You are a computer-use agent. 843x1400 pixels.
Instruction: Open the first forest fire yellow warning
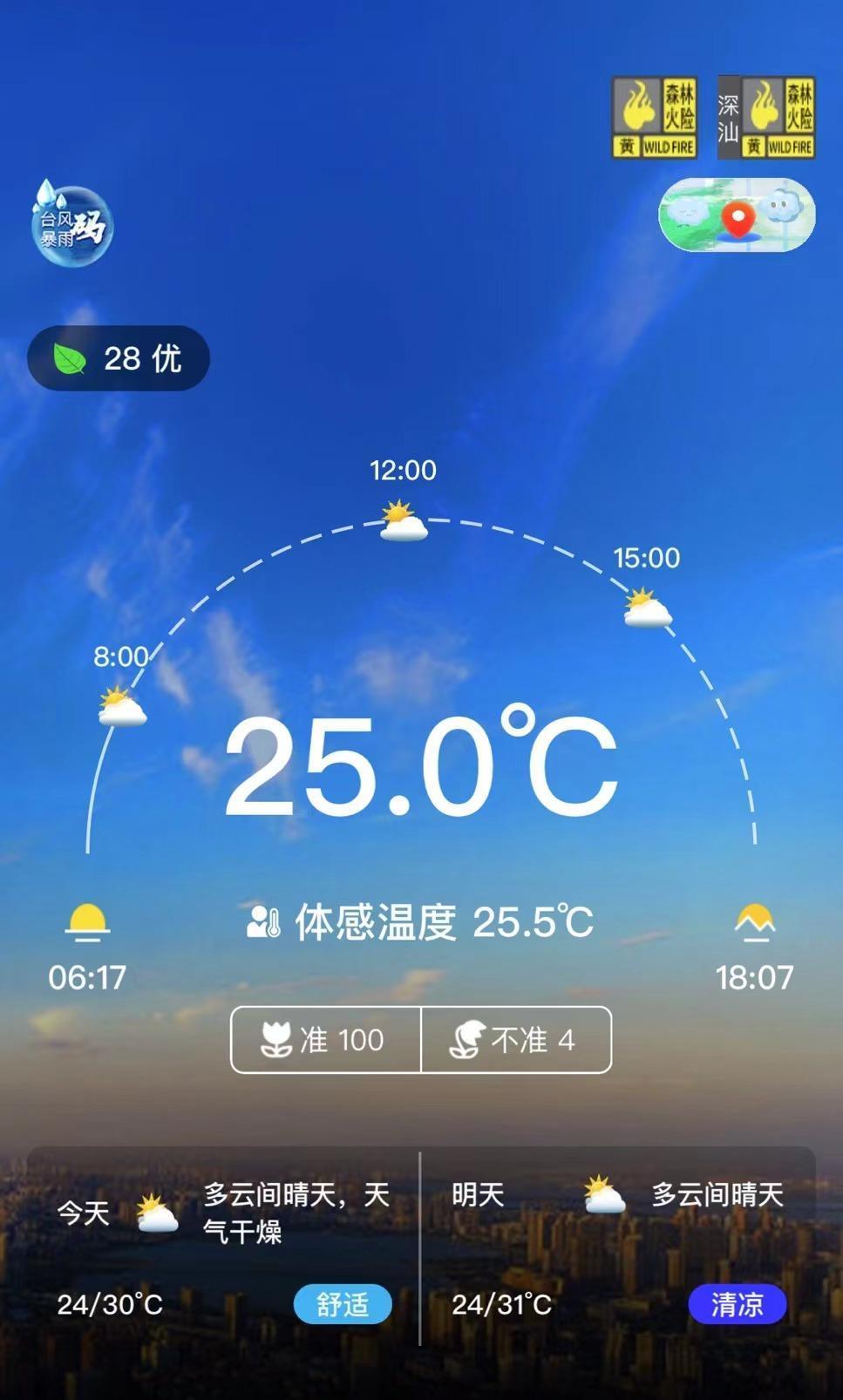(x=654, y=118)
